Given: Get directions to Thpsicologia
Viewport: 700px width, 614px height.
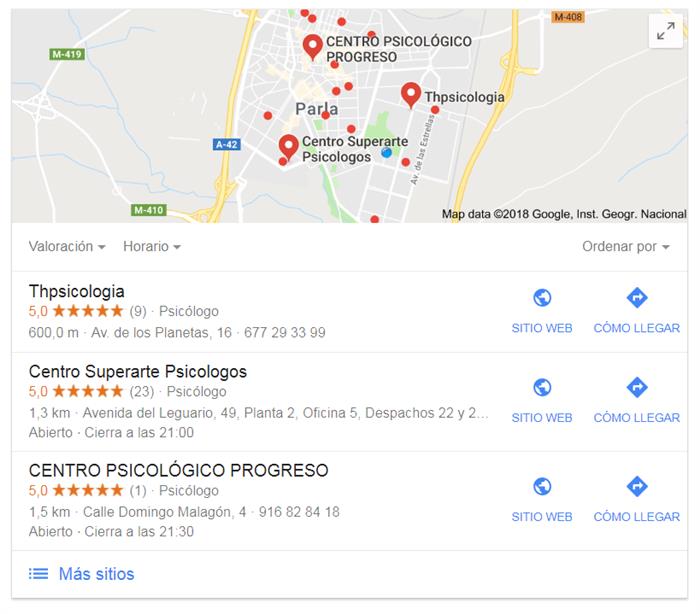Looking at the screenshot, I should [x=636, y=310].
